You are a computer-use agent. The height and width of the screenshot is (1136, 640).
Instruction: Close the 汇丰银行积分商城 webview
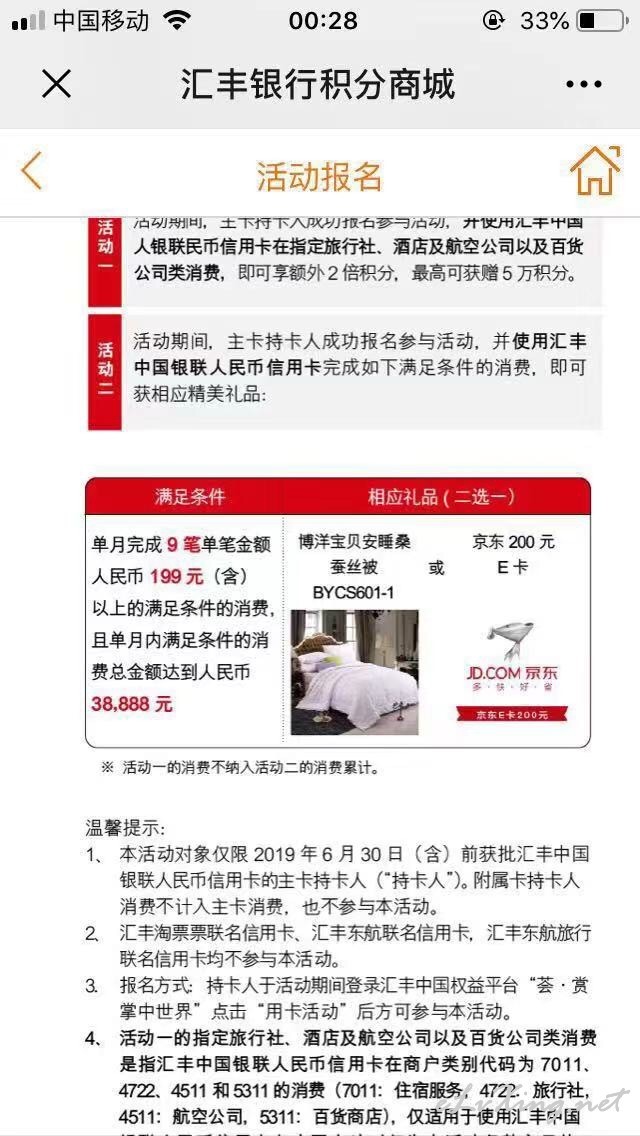point(57,84)
